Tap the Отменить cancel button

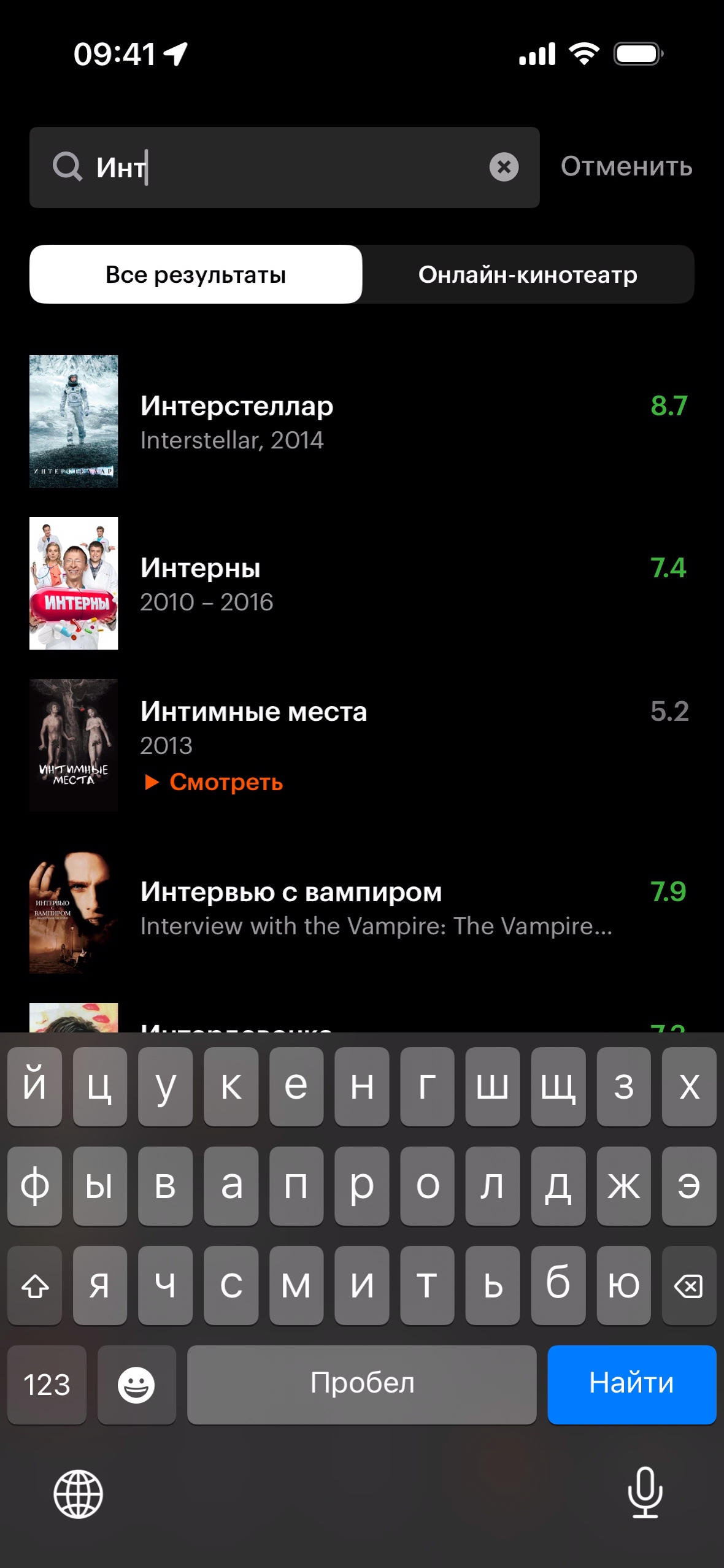626,167
